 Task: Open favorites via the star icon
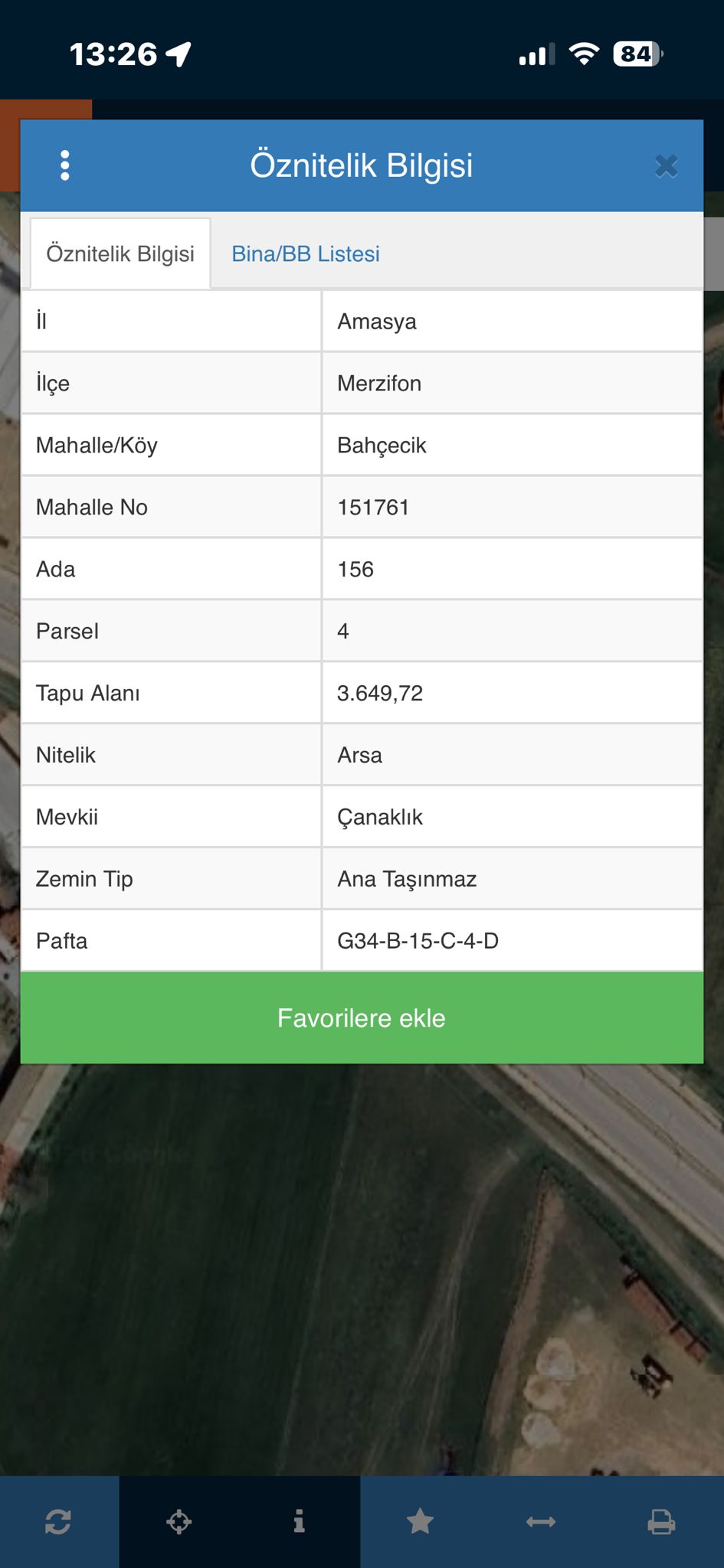pyautogui.click(x=420, y=1522)
